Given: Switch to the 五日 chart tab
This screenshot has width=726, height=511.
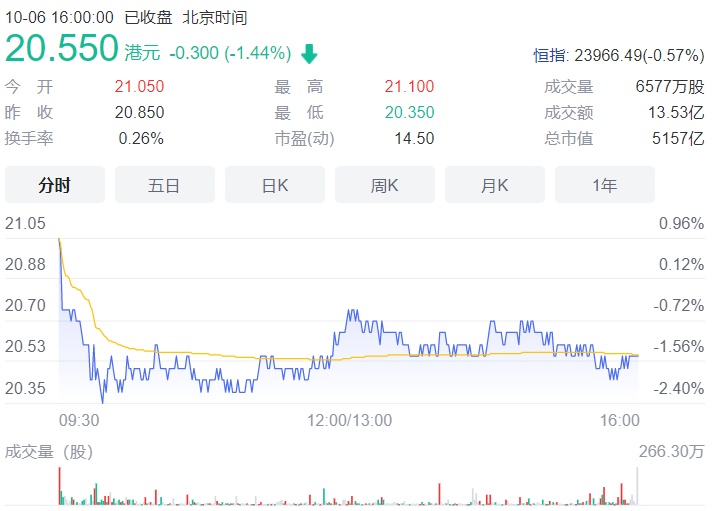Looking at the screenshot, I should [165, 185].
